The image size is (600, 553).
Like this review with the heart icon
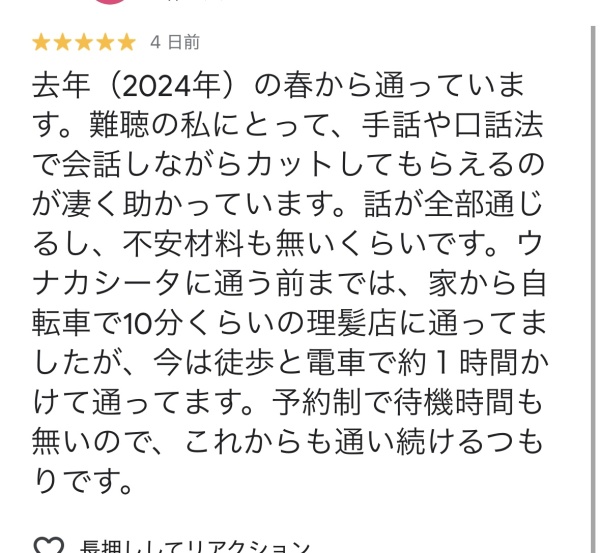(x=48, y=546)
